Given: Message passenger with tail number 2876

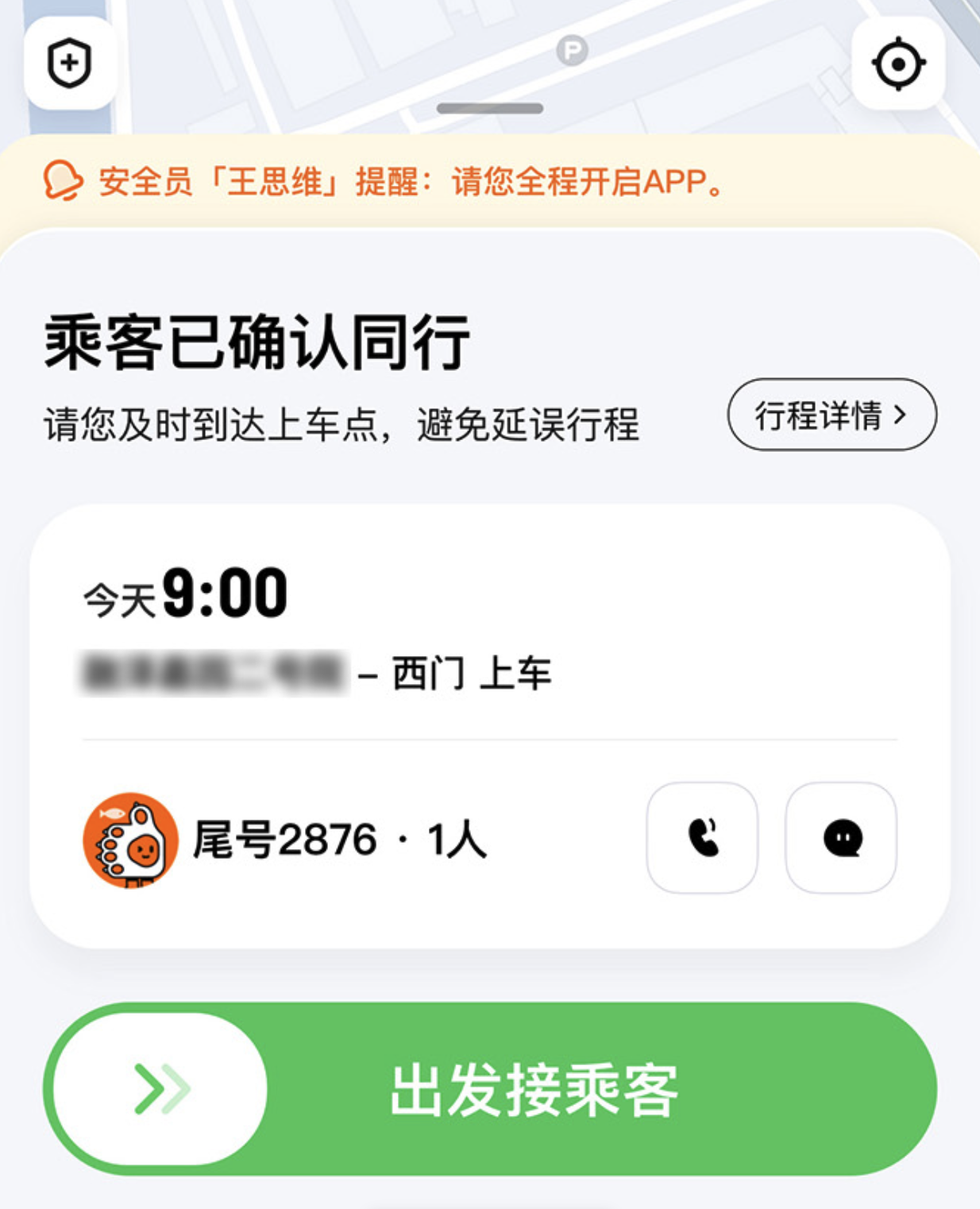Looking at the screenshot, I should tap(841, 838).
